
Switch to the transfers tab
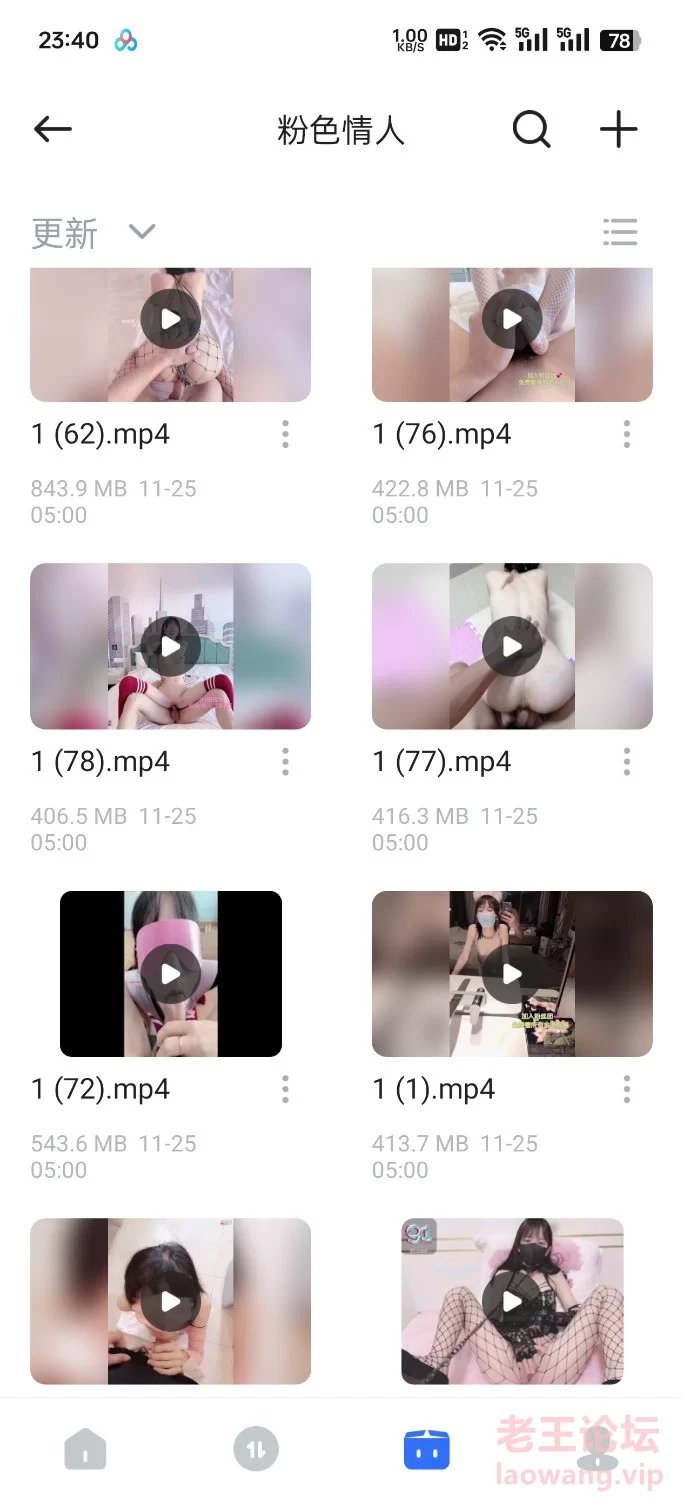tap(256, 1449)
